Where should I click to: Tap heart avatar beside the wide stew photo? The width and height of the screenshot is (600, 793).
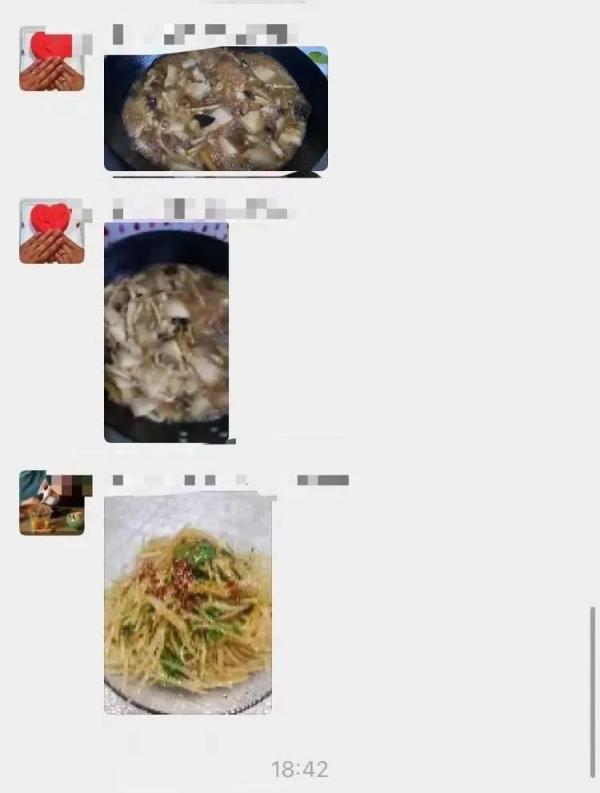pyautogui.click(x=52, y=59)
